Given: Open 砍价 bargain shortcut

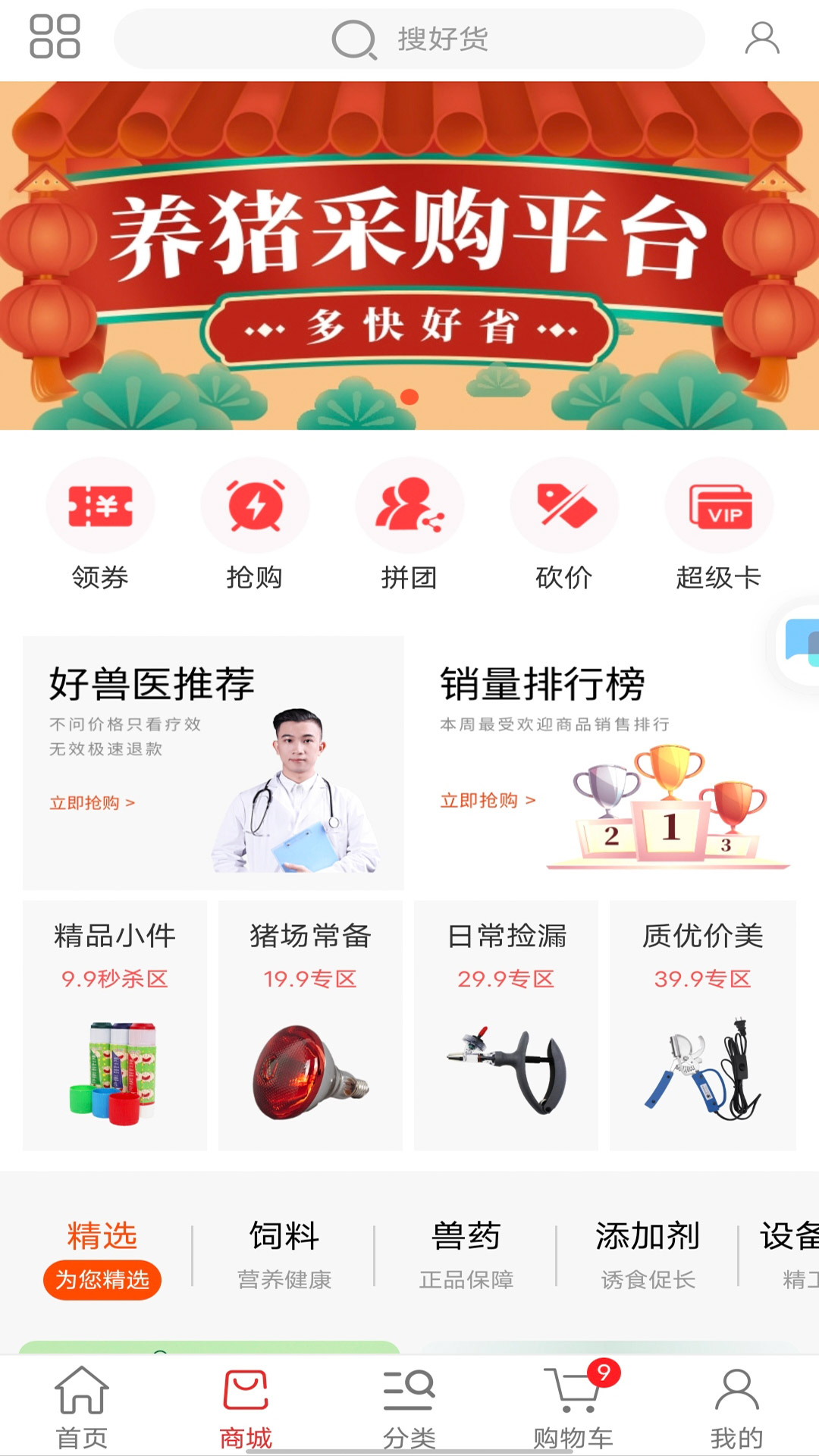Looking at the screenshot, I should [564, 525].
